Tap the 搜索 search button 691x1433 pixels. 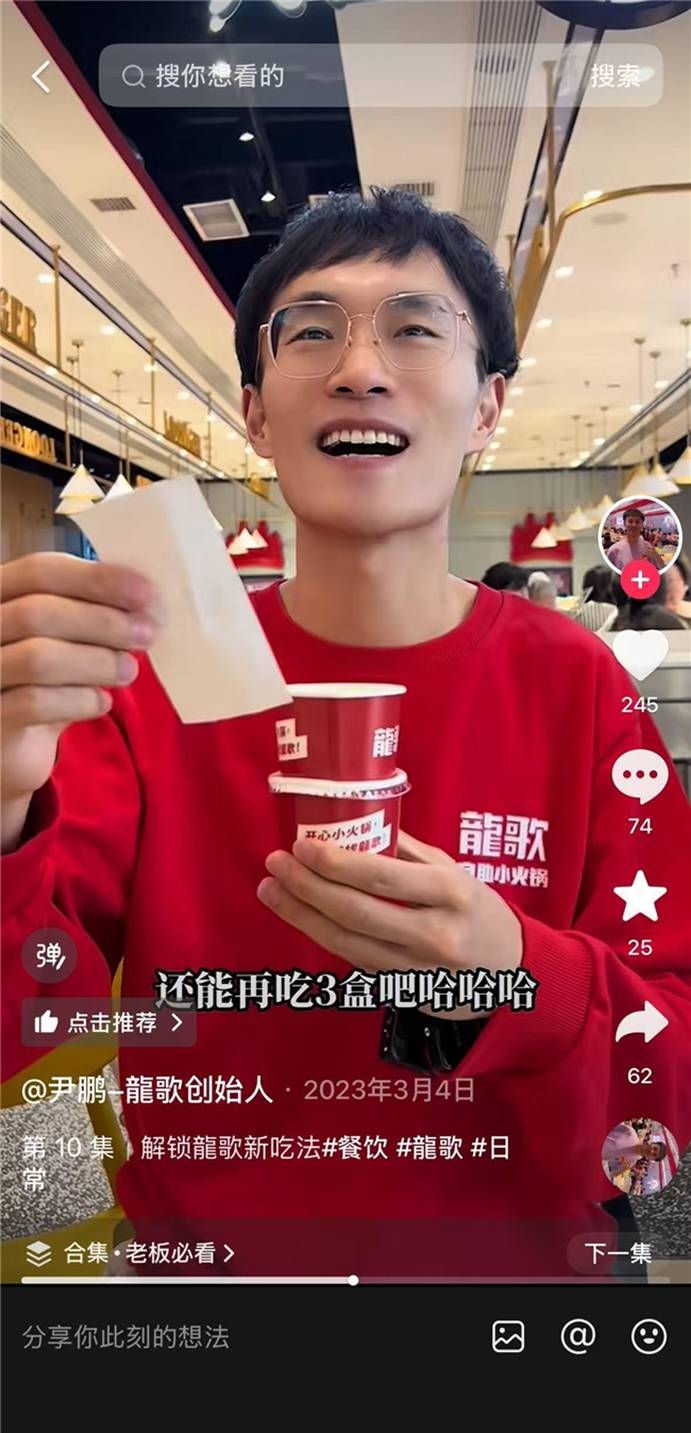point(615,76)
